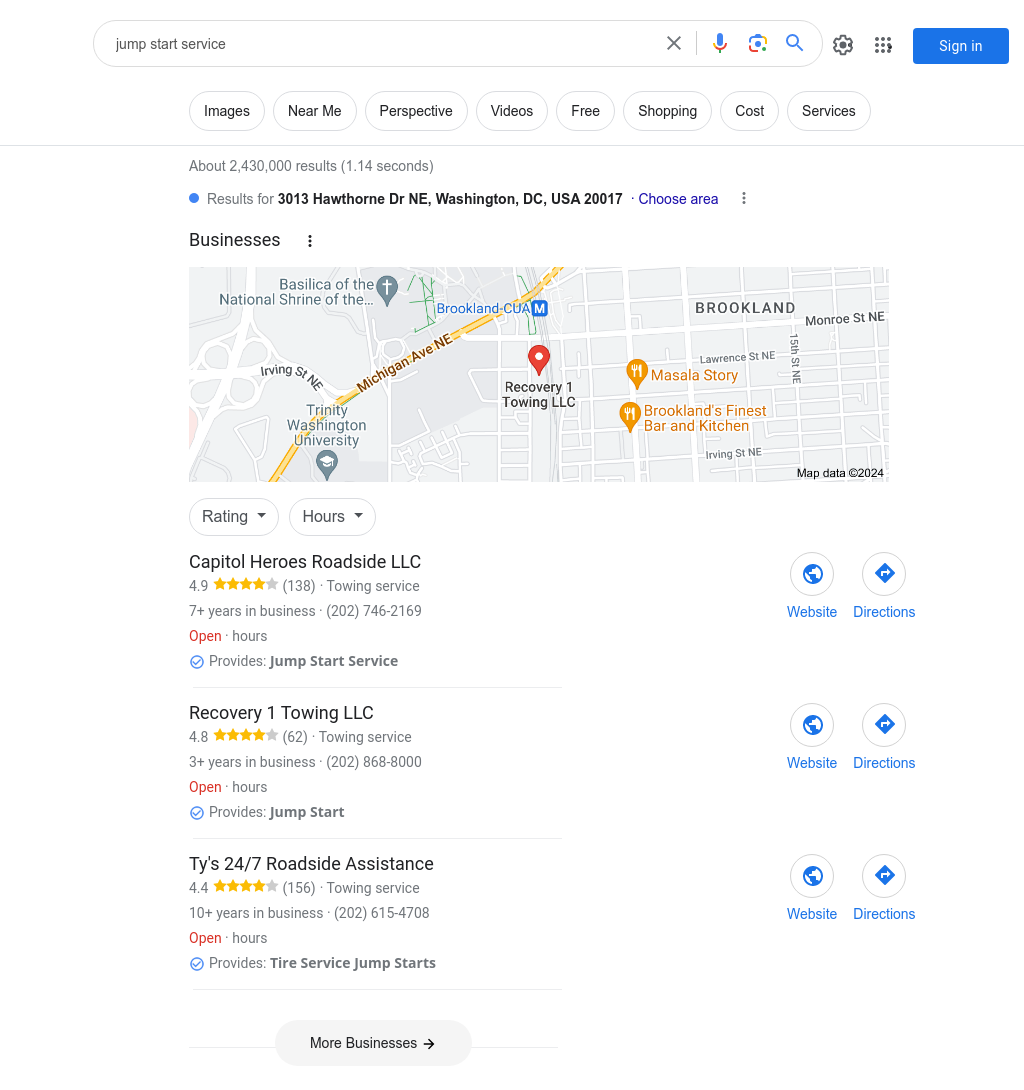Expand the Rating filter dropdown
This screenshot has width=1024, height=1090.
click(x=234, y=516)
